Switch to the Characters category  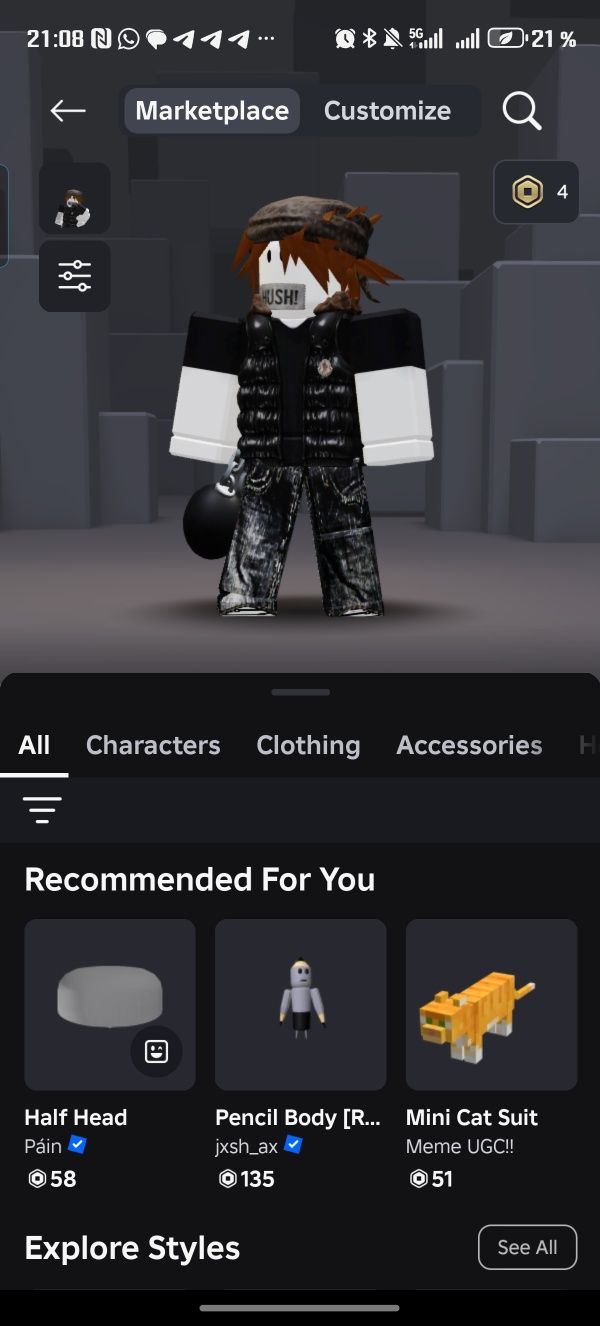pyautogui.click(x=153, y=745)
